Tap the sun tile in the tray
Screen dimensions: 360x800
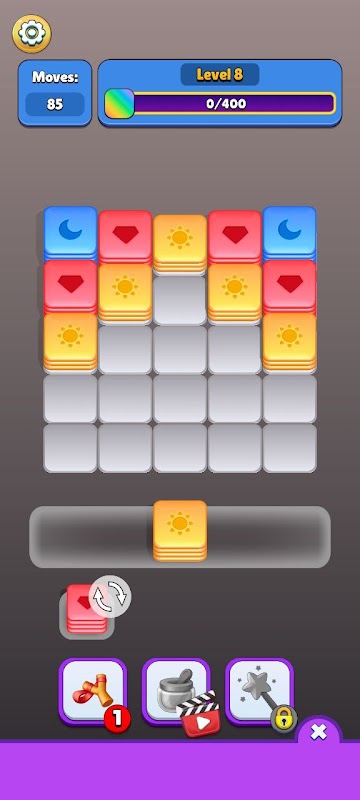pos(180,531)
